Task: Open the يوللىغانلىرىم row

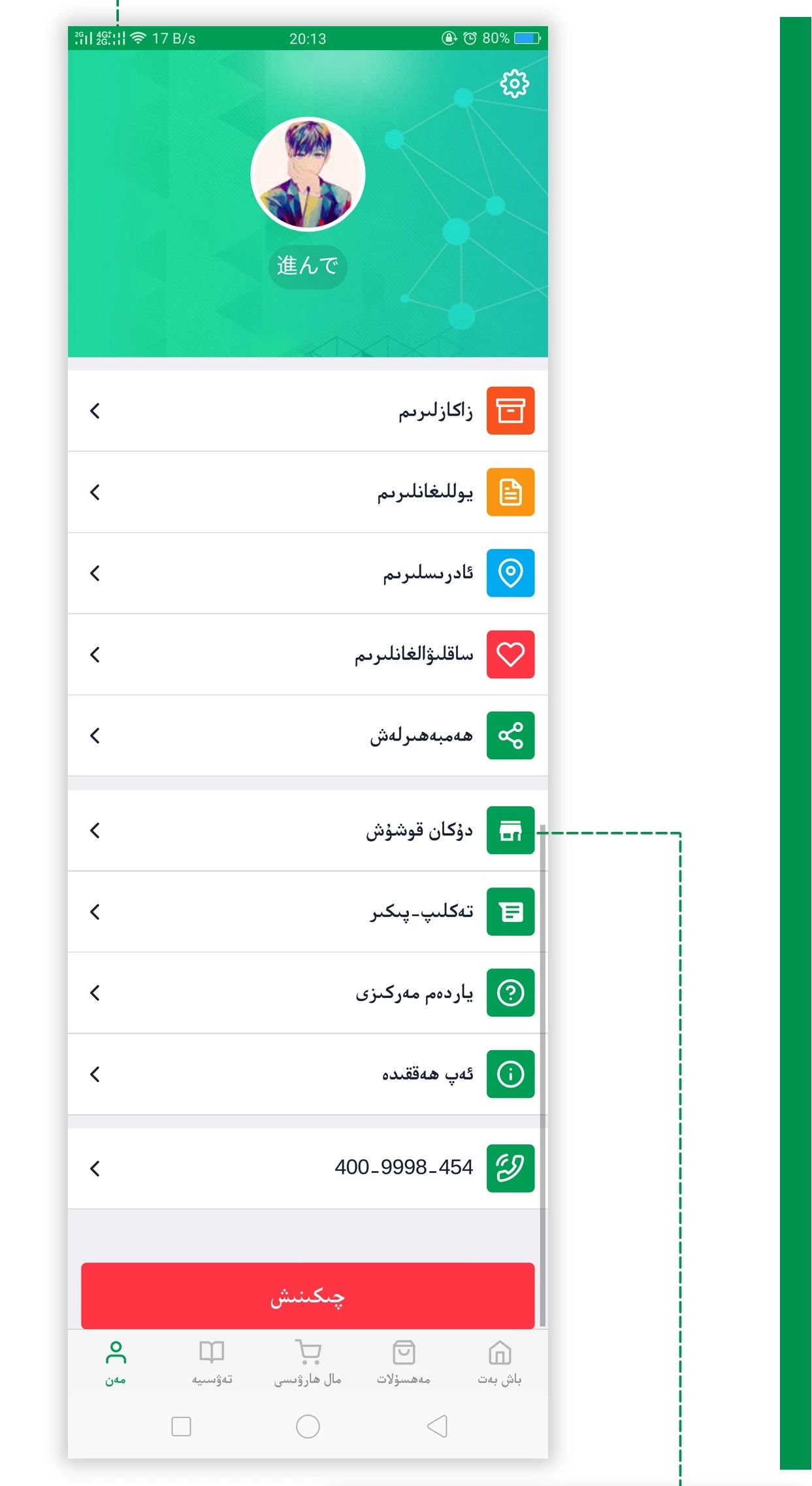Action: point(308,492)
